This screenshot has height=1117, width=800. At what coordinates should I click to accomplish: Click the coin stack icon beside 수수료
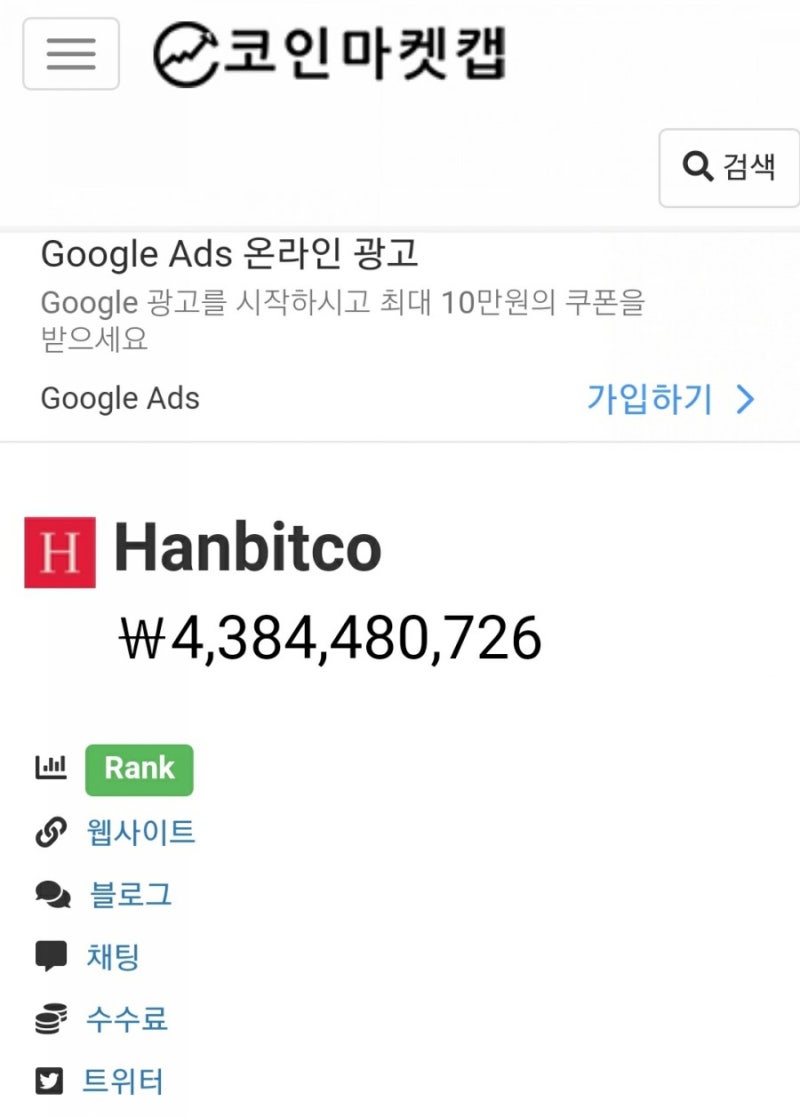pos(50,1018)
